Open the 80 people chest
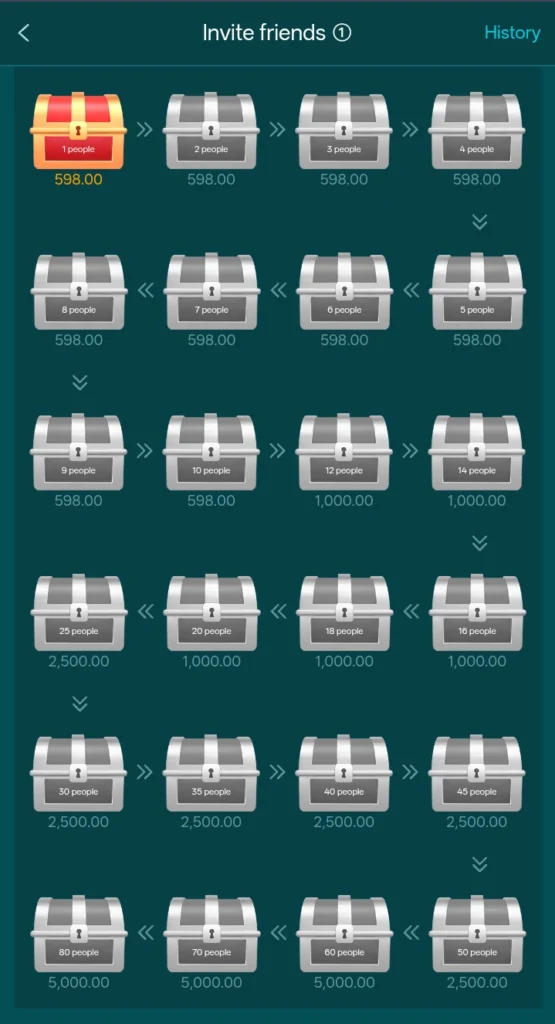 [78, 935]
